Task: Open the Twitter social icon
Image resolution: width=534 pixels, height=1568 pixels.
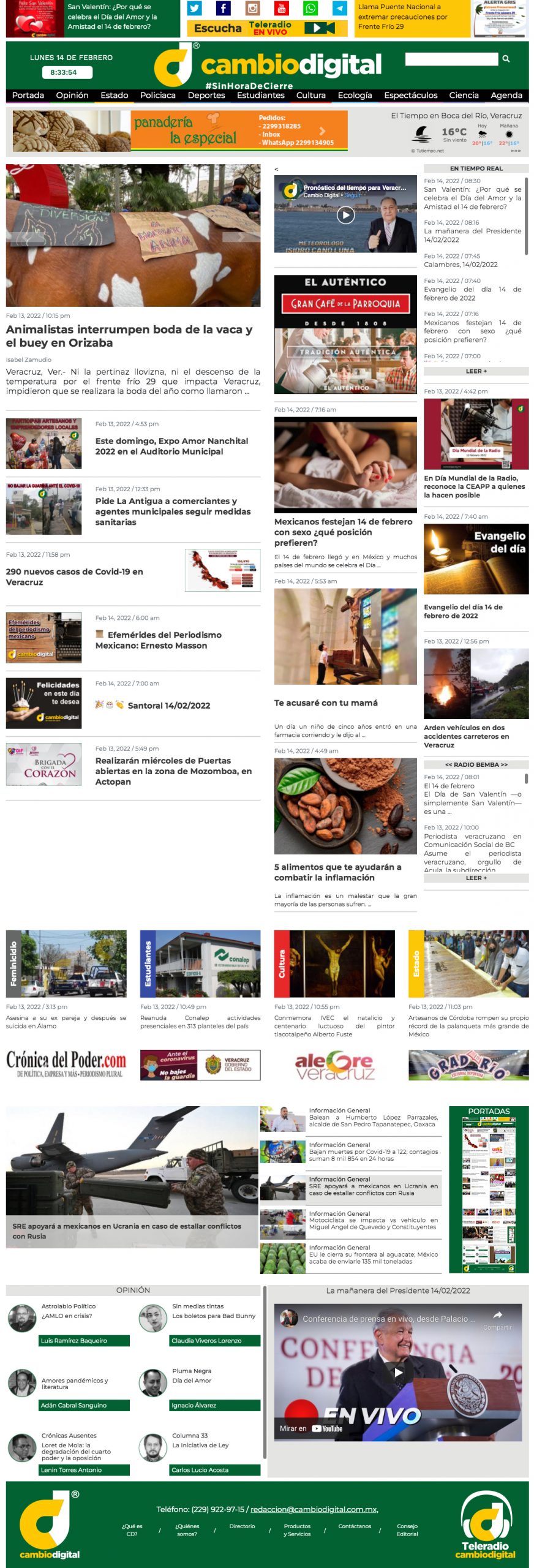Action: pyautogui.click(x=194, y=9)
